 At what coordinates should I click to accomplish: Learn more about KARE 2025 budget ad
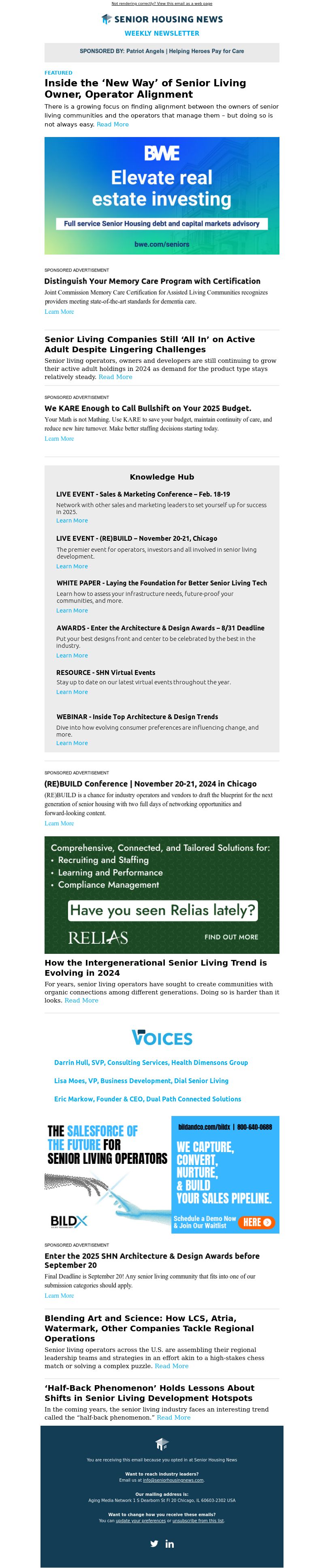(59, 438)
